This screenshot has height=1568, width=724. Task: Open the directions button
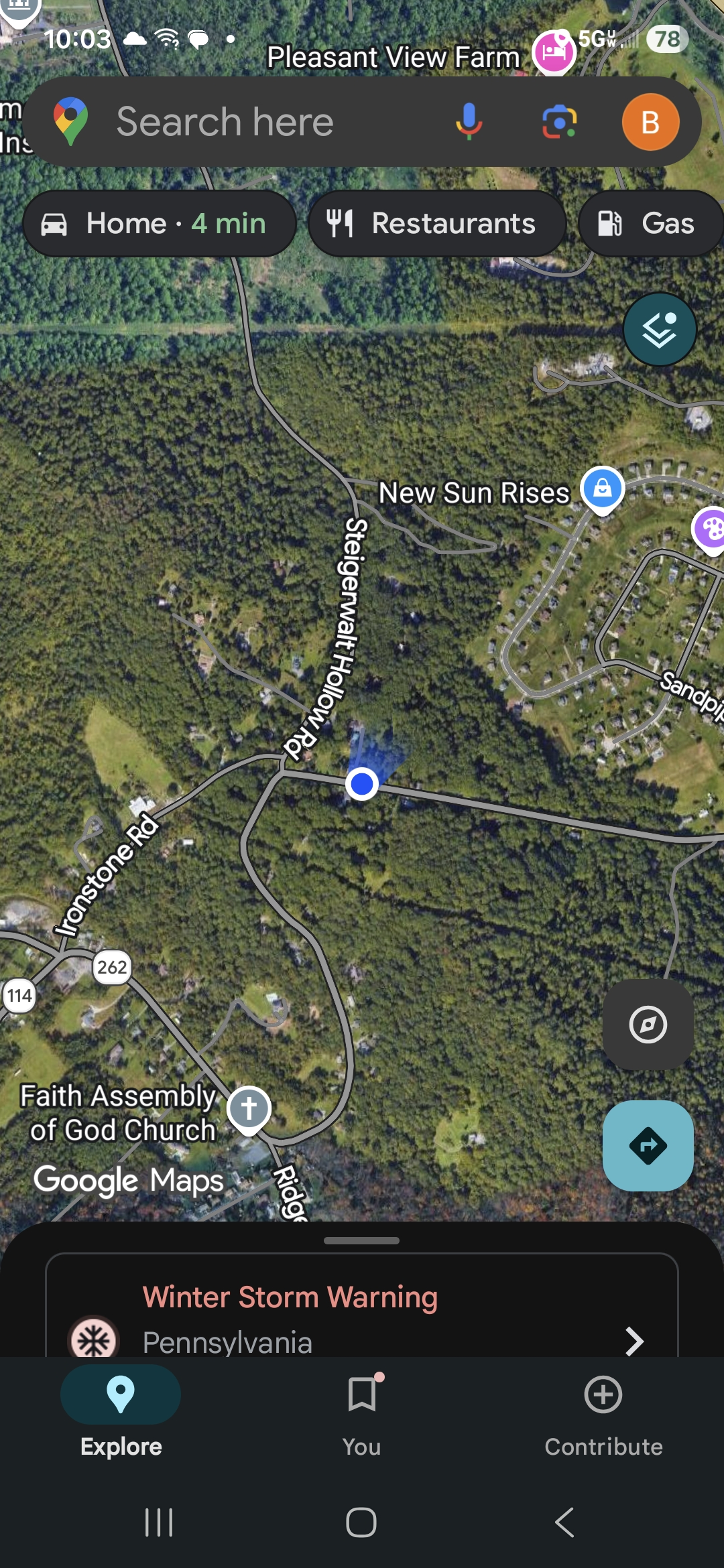point(648,1145)
